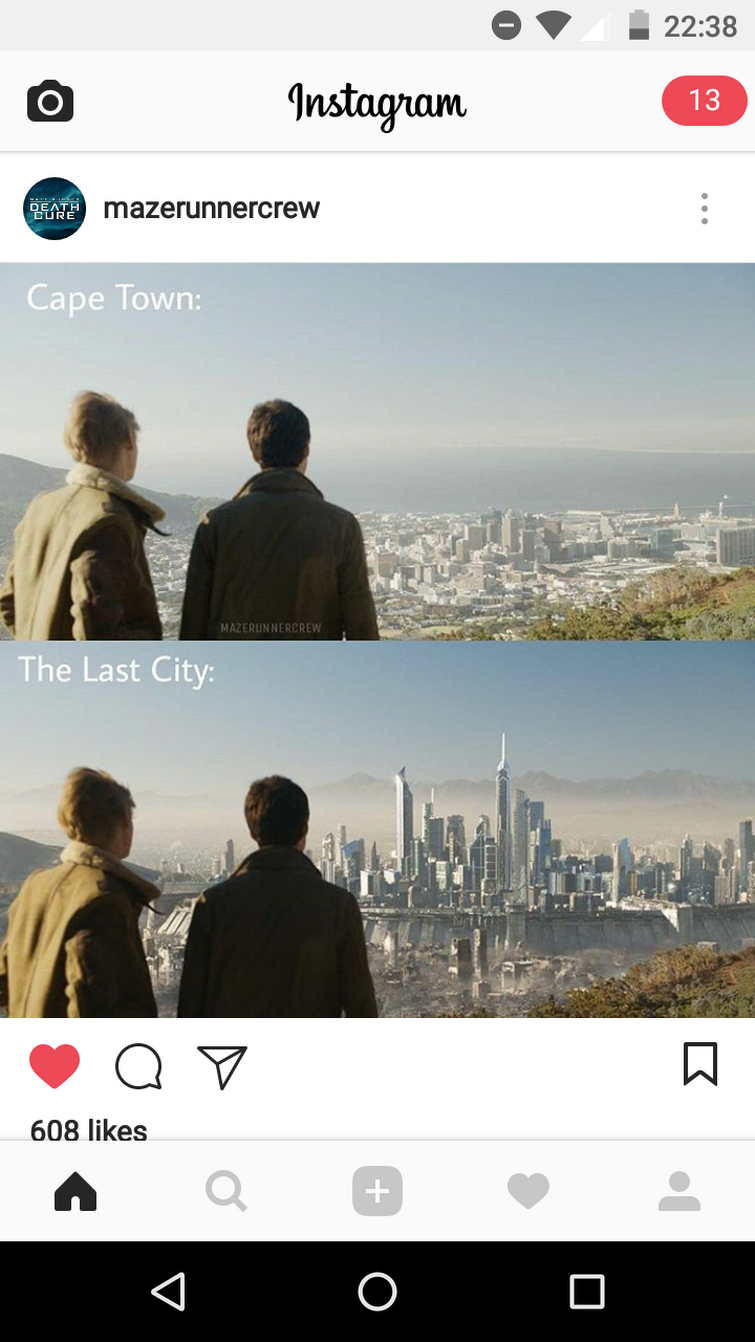Image resolution: width=755 pixels, height=1342 pixels.
Task: Tap the system back button
Action: pos(169,1291)
